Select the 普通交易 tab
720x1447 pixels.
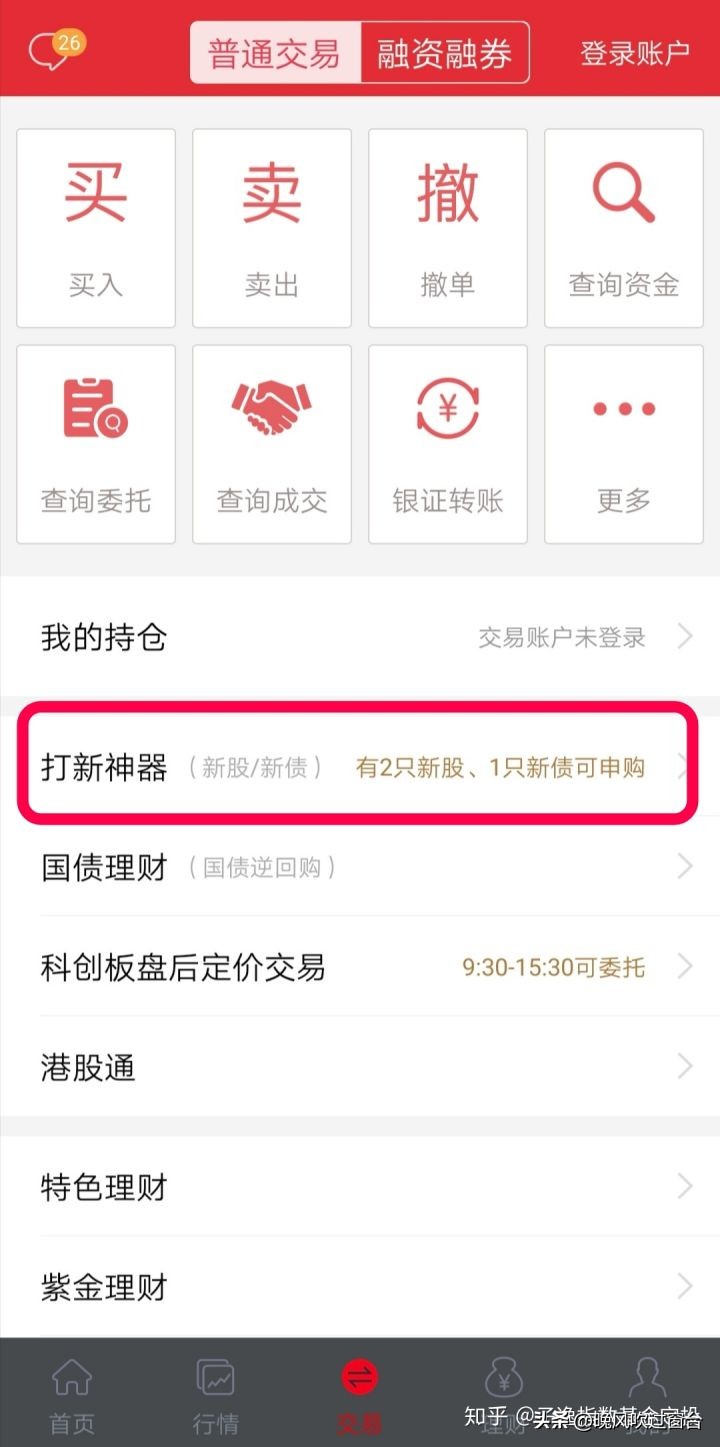coord(273,50)
